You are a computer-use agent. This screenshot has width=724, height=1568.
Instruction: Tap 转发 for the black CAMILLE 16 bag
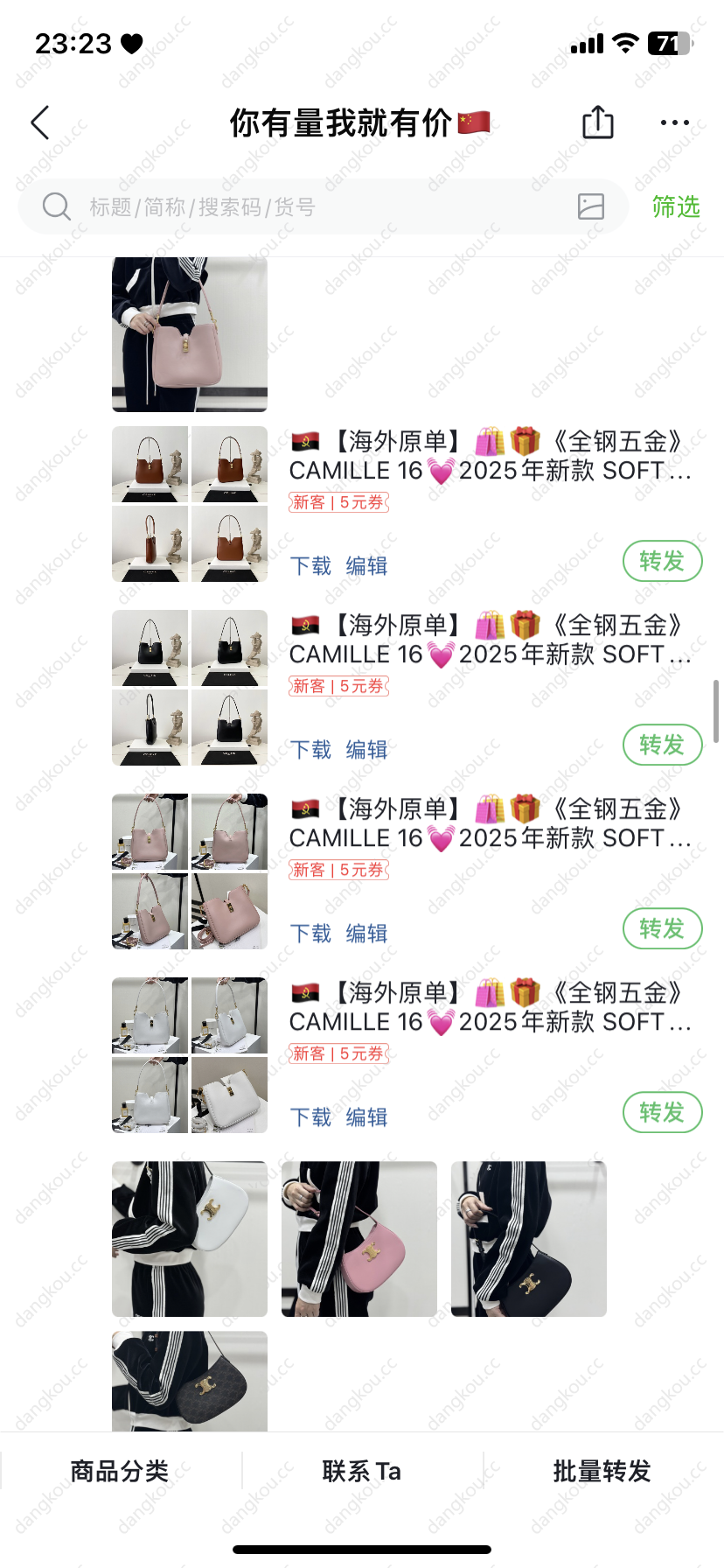662,745
